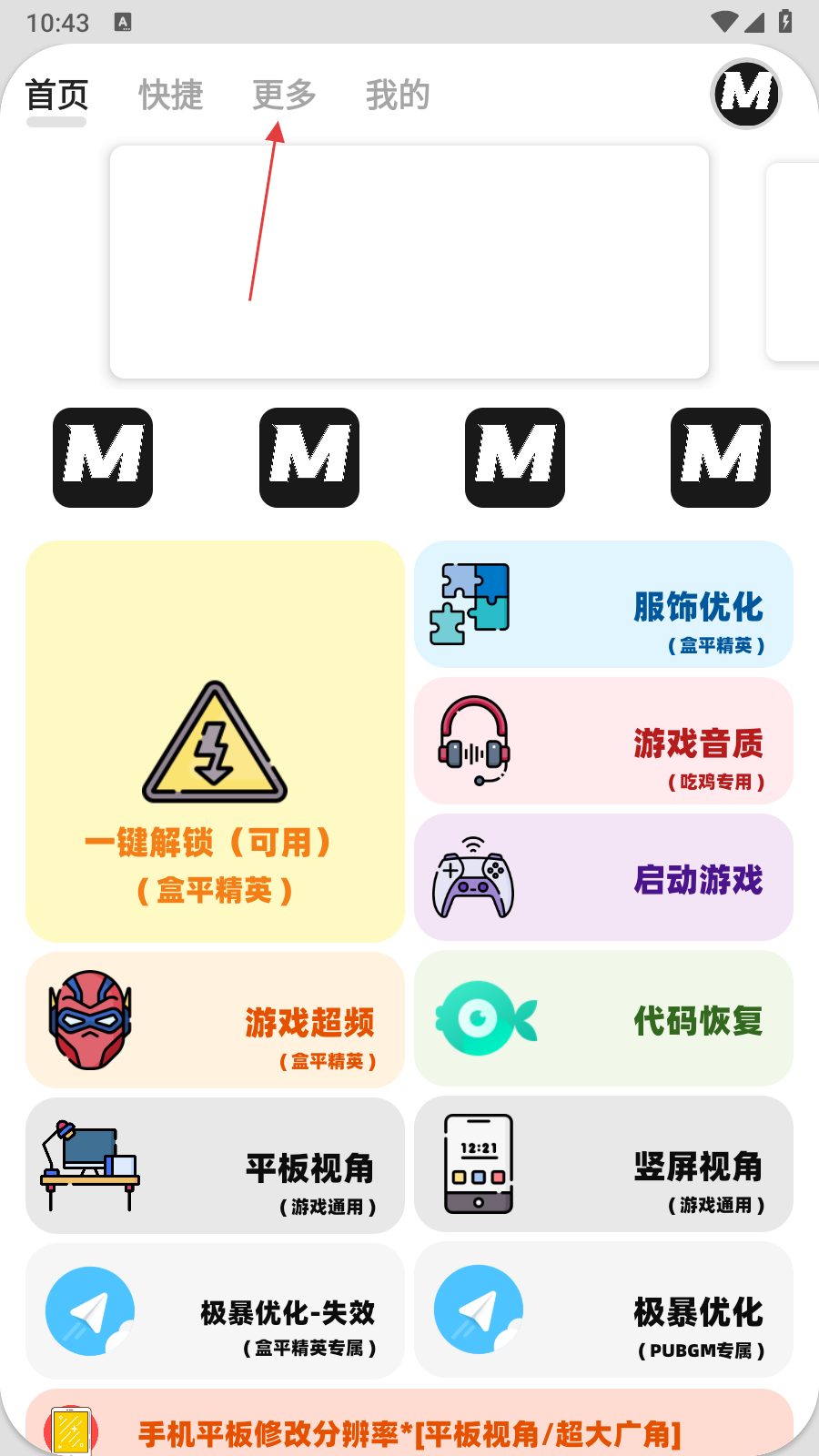Image resolution: width=819 pixels, height=1456 pixels.
Task: Open 游戏超频 option
Action: pos(215,1020)
